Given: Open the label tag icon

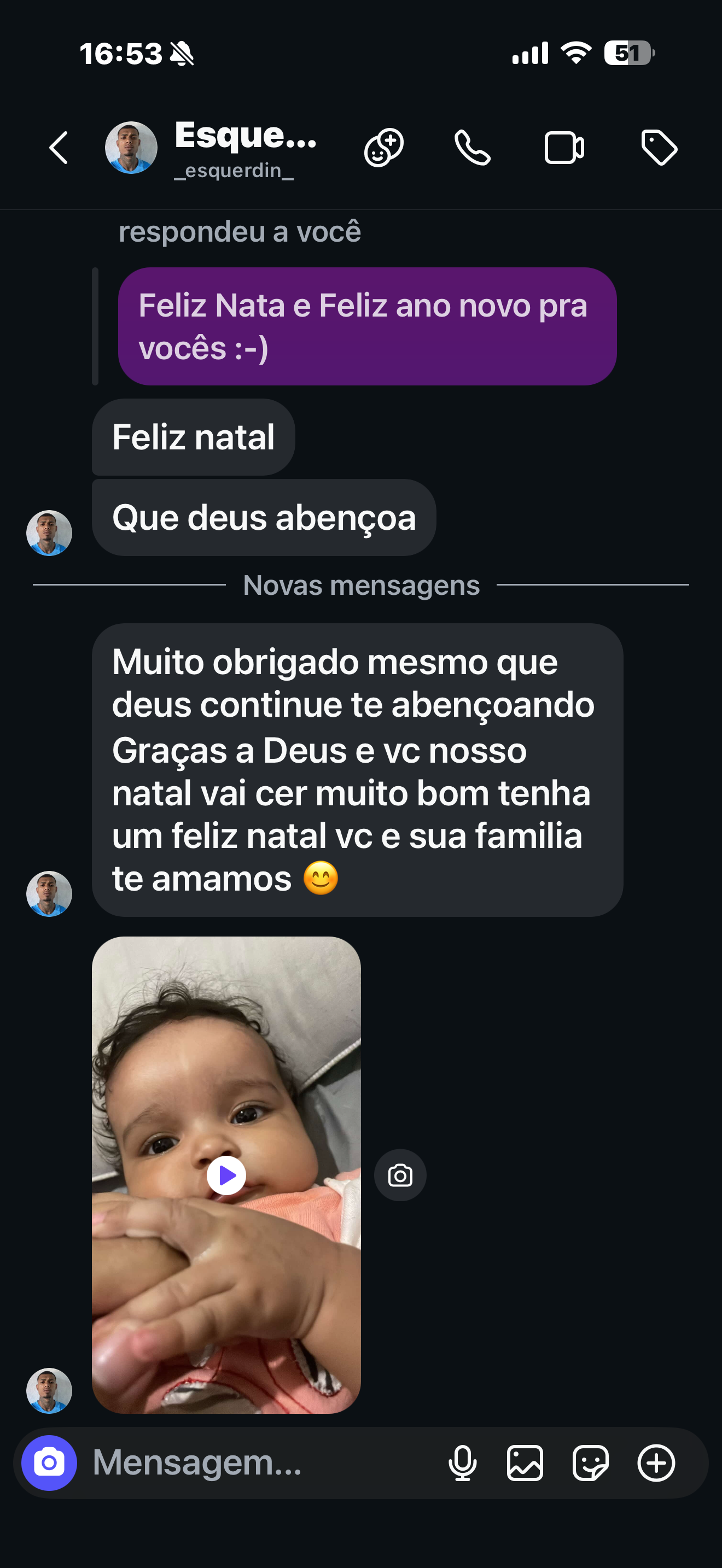Looking at the screenshot, I should (x=659, y=148).
